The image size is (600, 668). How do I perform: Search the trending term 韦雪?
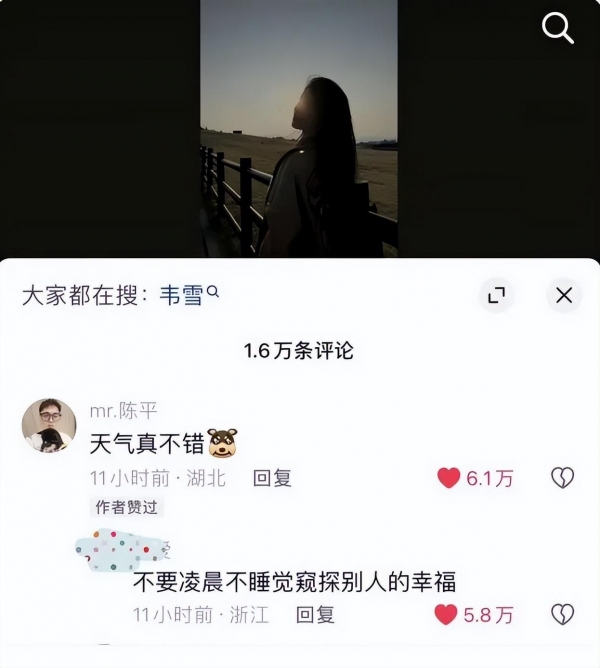181,295
